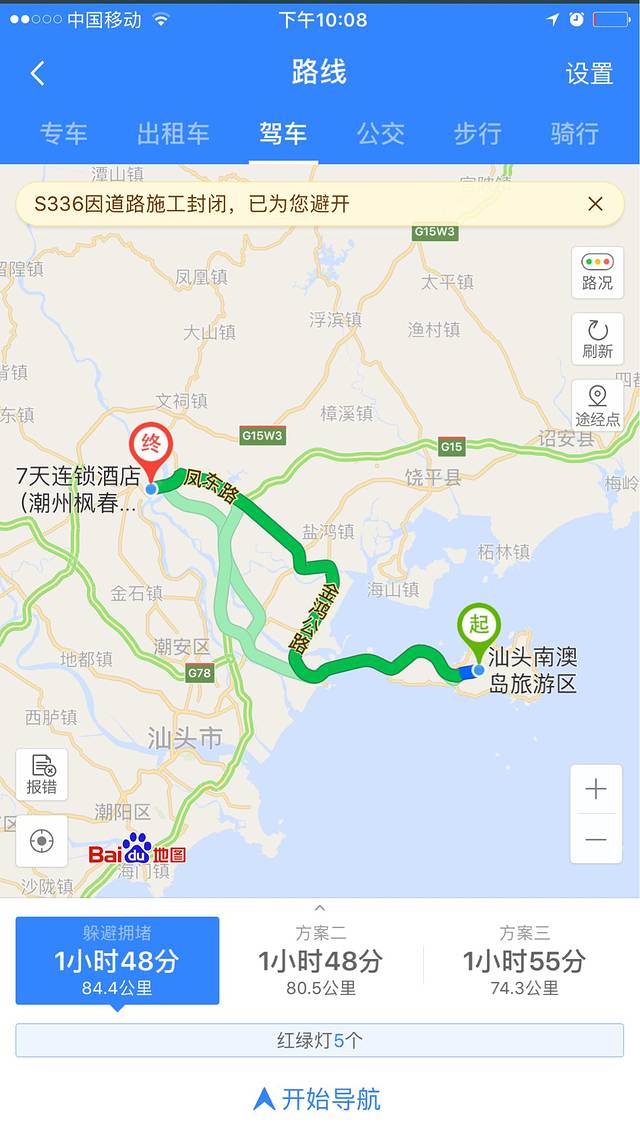The height and width of the screenshot is (1137, 640).
Task: Center the map on my location
Action: (42, 841)
